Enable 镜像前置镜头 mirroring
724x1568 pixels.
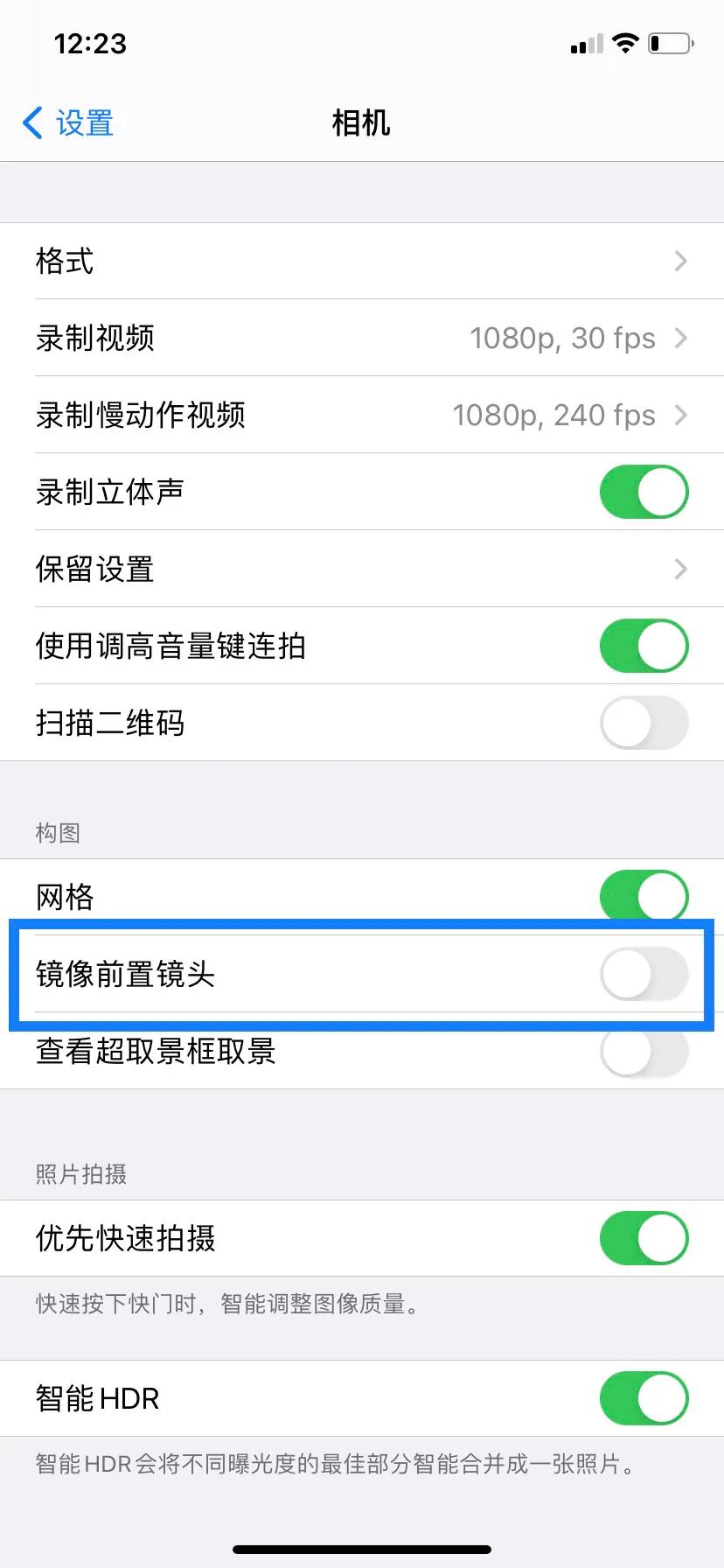tap(644, 974)
